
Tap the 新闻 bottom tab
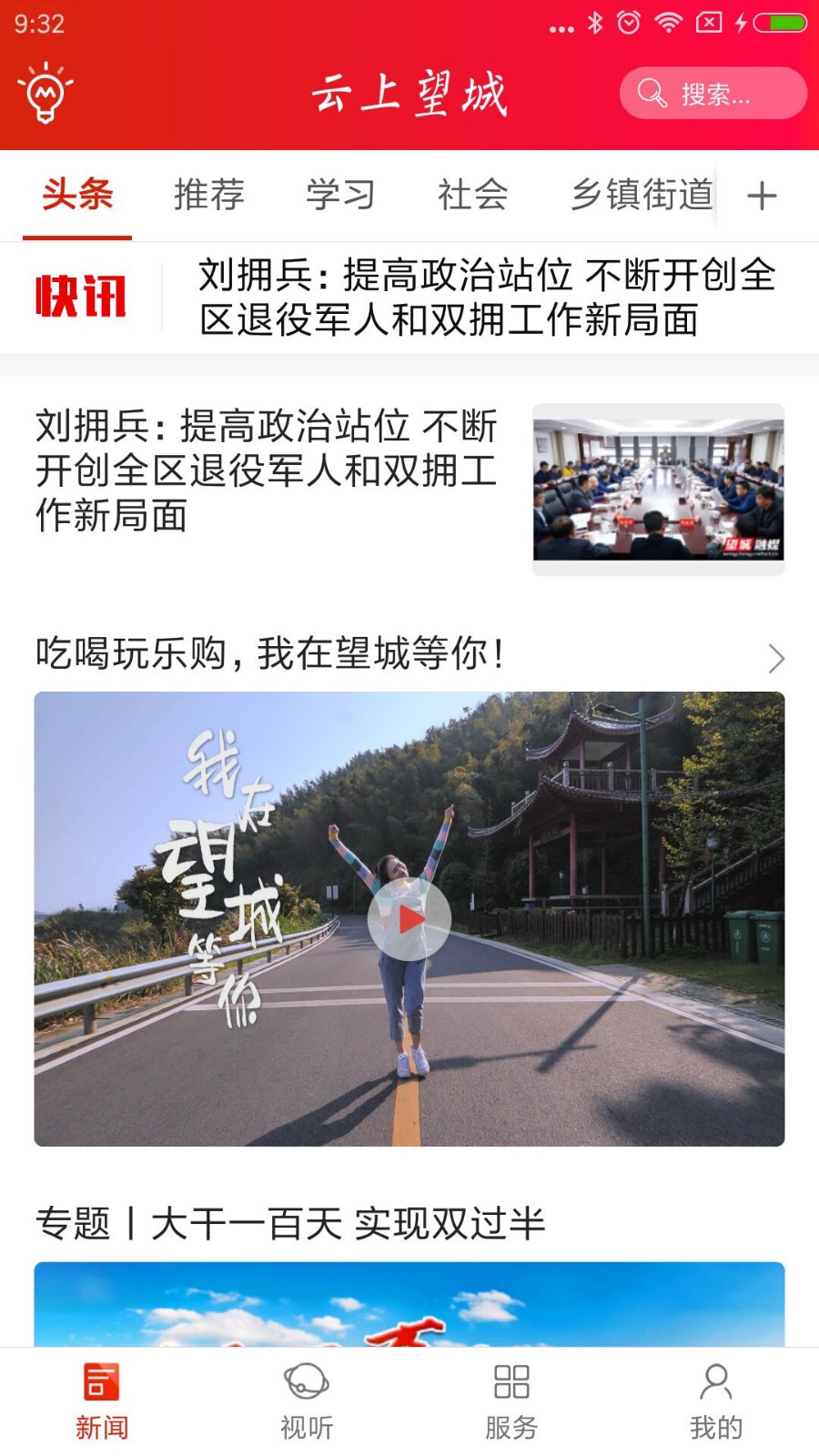click(x=102, y=1401)
